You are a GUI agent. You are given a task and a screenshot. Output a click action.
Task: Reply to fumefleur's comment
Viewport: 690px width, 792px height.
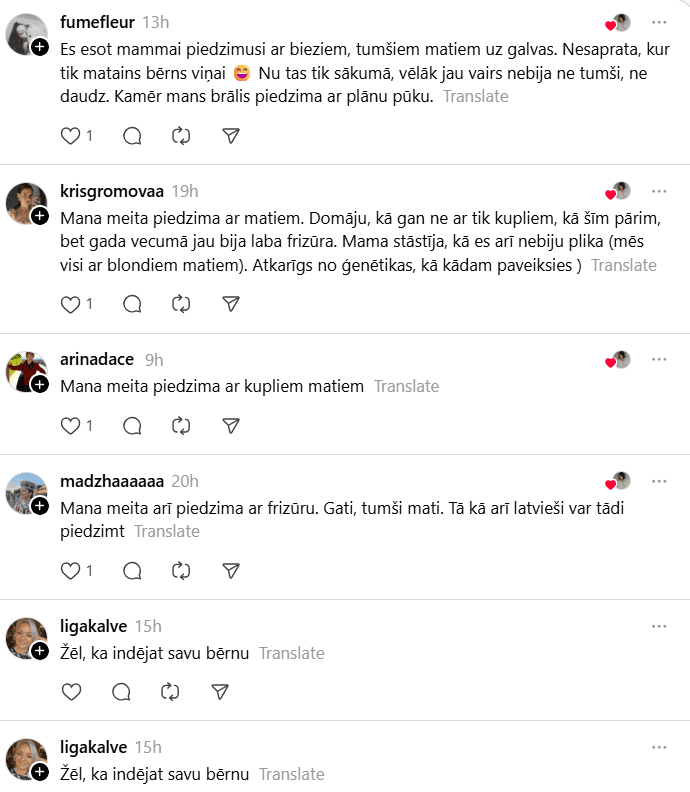(x=132, y=136)
